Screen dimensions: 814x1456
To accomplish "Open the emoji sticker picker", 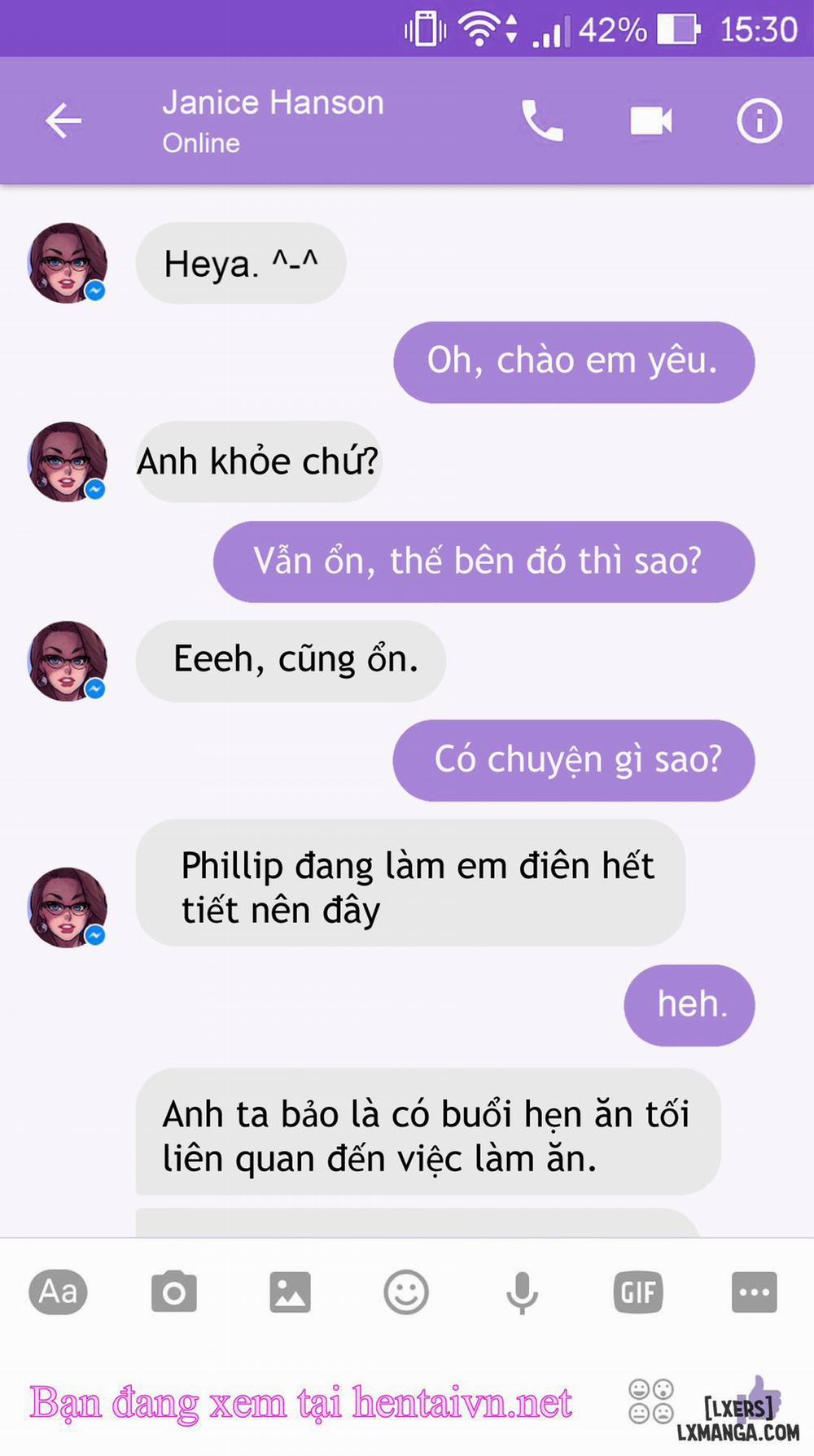I will pos(406,1292).
